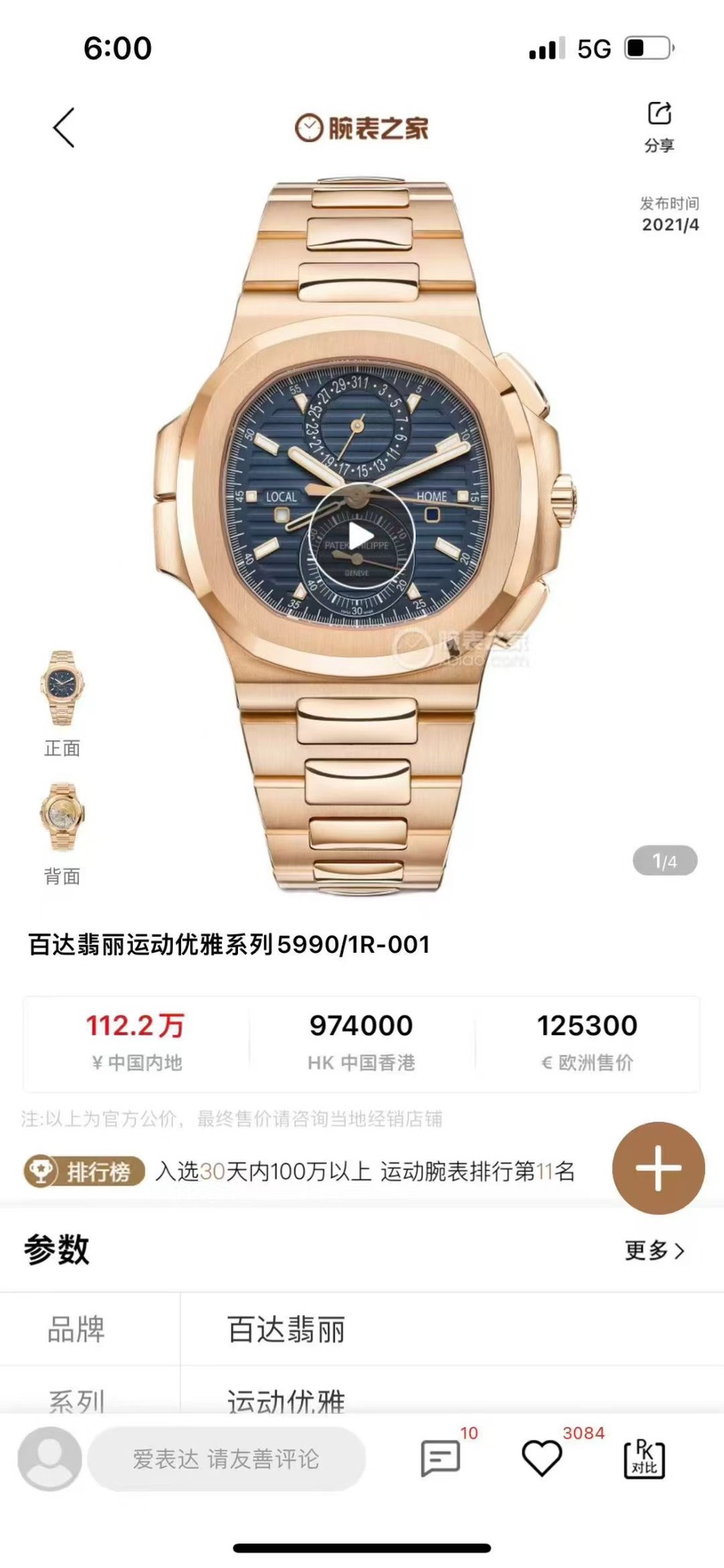Open the 排行榜 ranking badge
The image size is (724, 1568).
[84, 1172]
